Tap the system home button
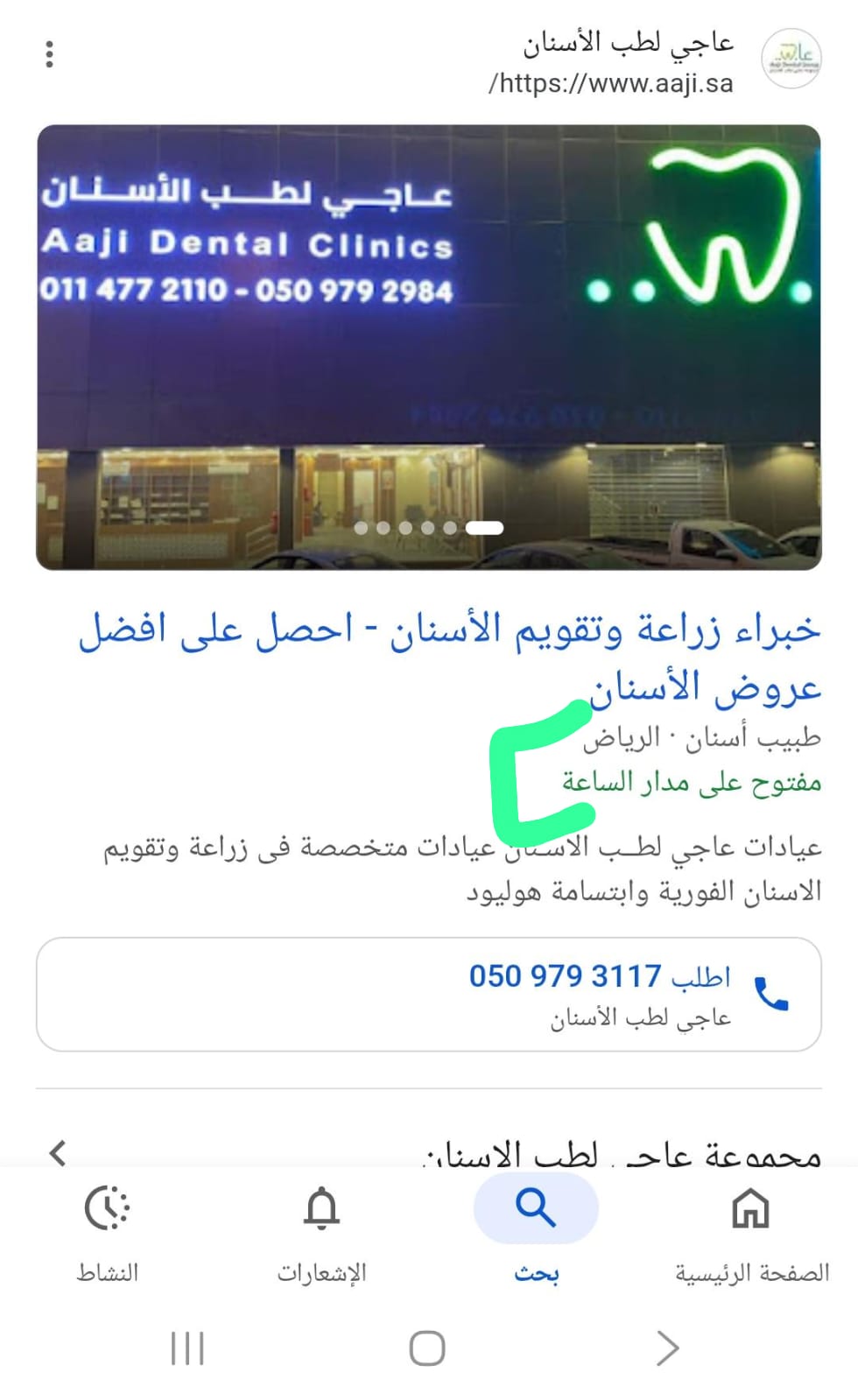858x1400 pixels. [x=427, y=1348]
